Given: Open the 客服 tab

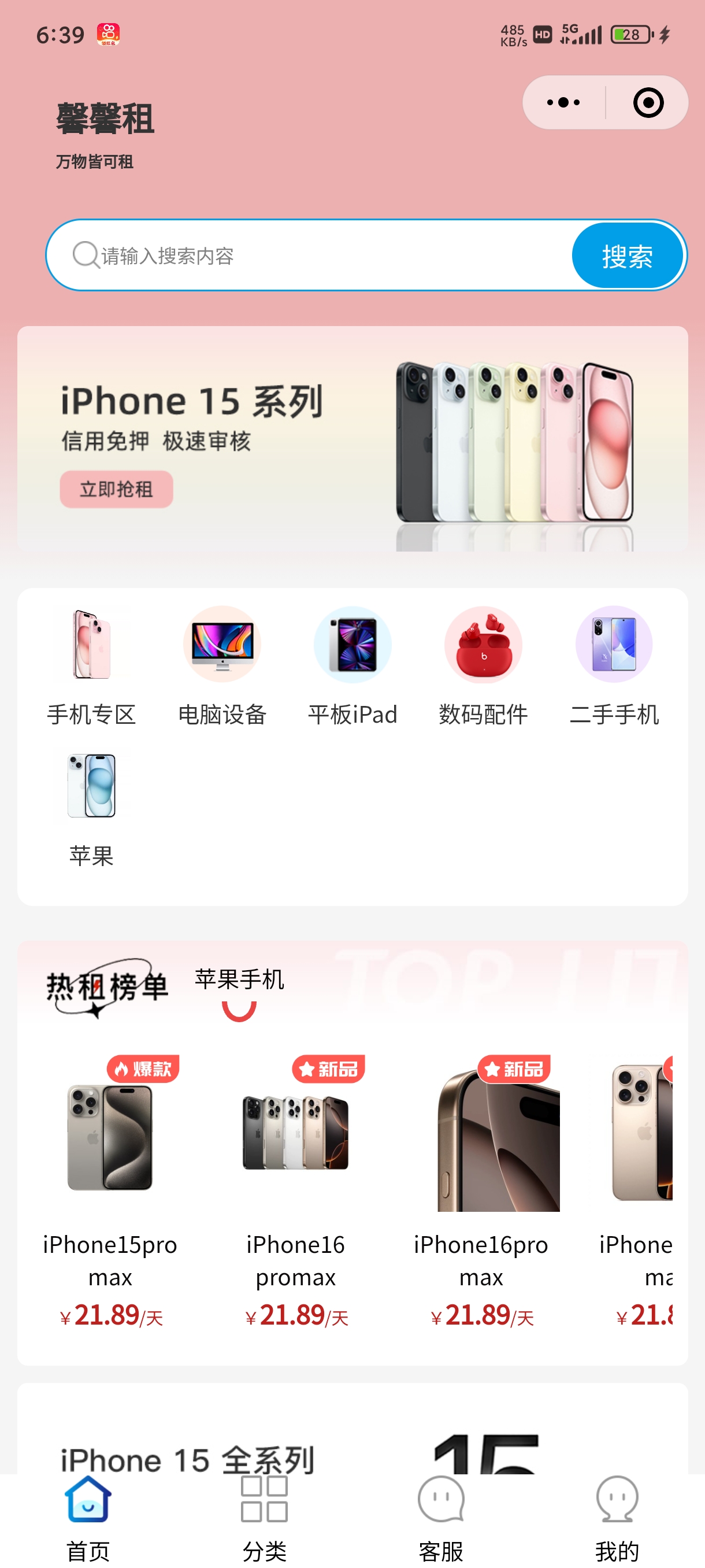Looking at the screenshot, I should pyautogui.click(x=441, y=1519).
